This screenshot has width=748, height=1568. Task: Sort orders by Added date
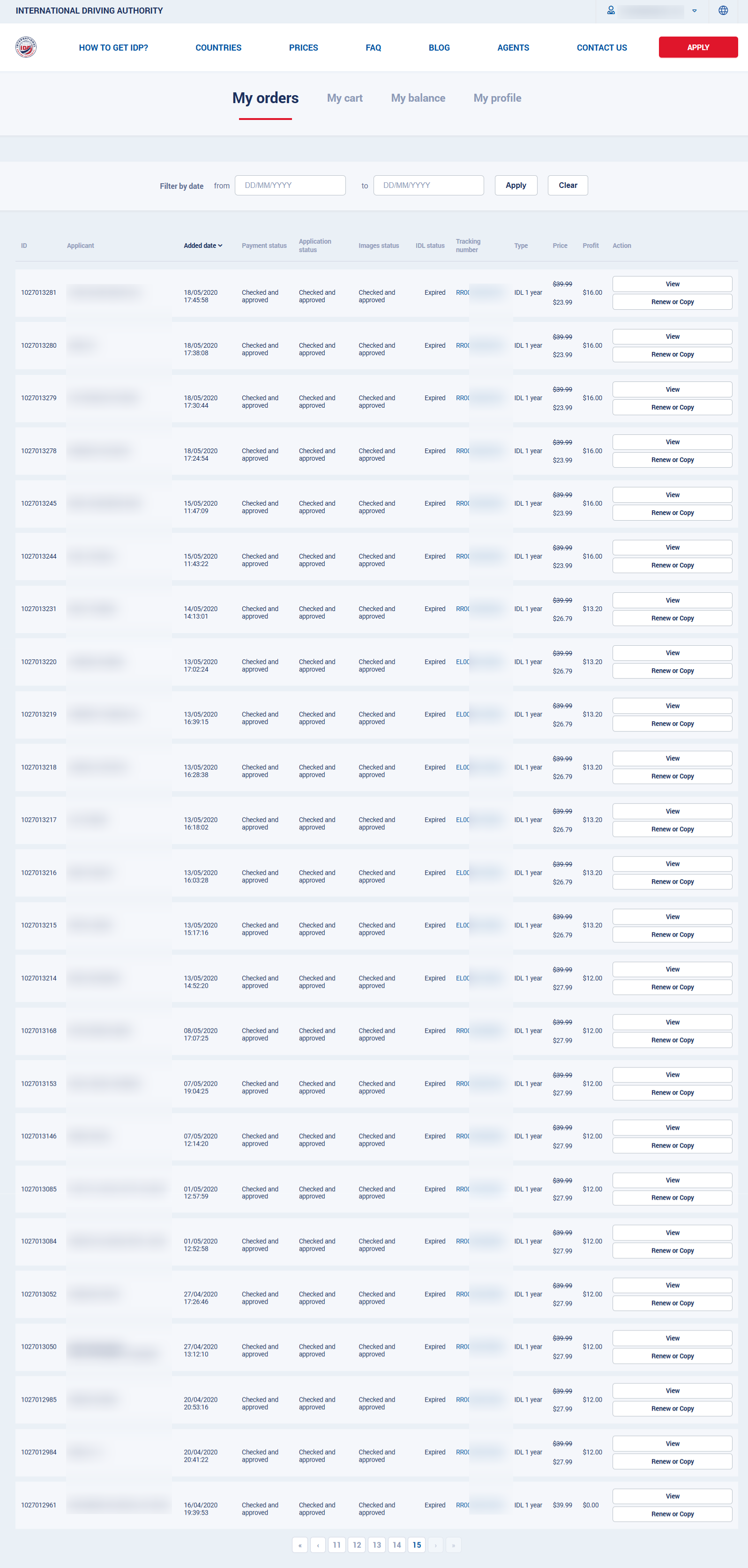click(202, 246)
